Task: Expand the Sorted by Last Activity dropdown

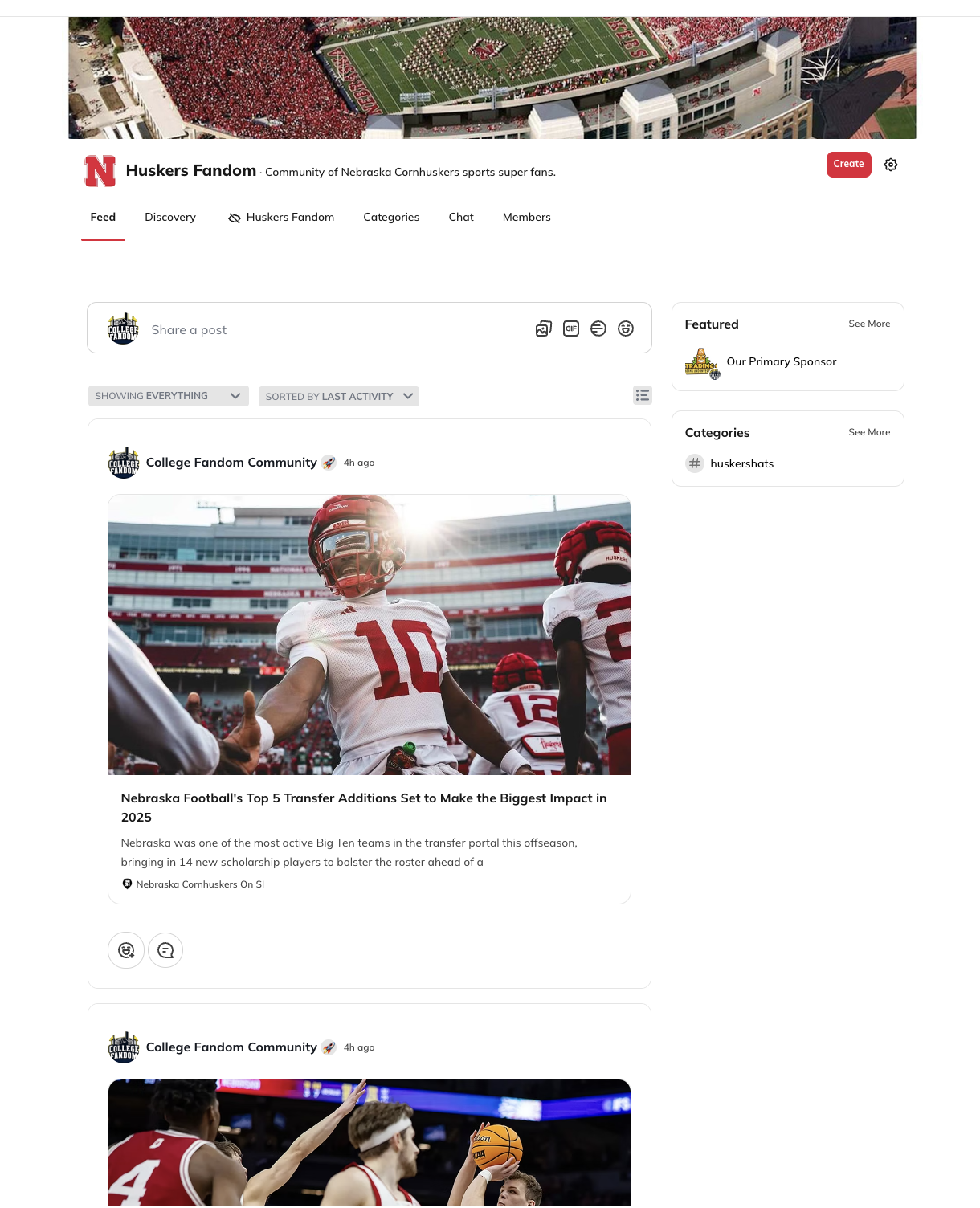Action: click(338, 396)
